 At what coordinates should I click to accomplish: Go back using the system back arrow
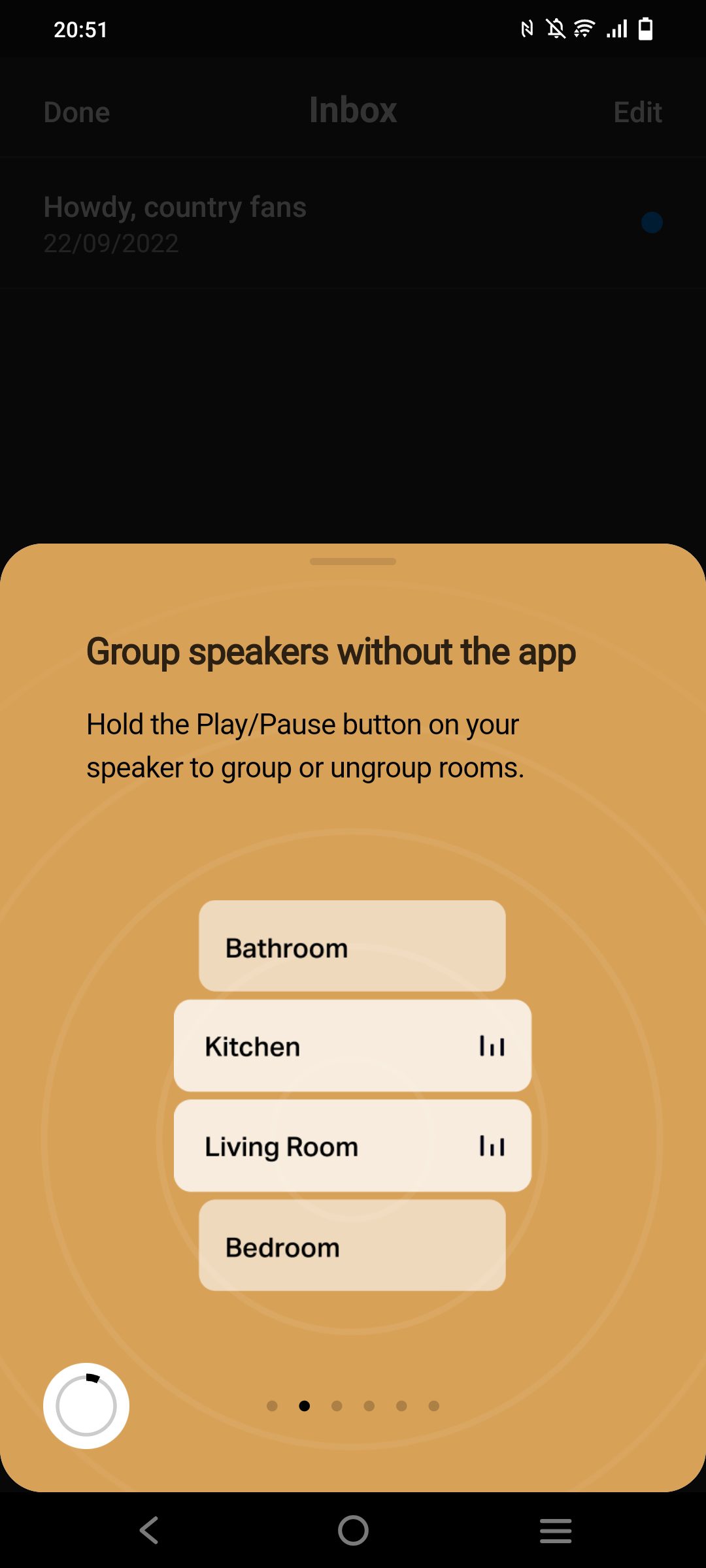[x=149, y=1530]
